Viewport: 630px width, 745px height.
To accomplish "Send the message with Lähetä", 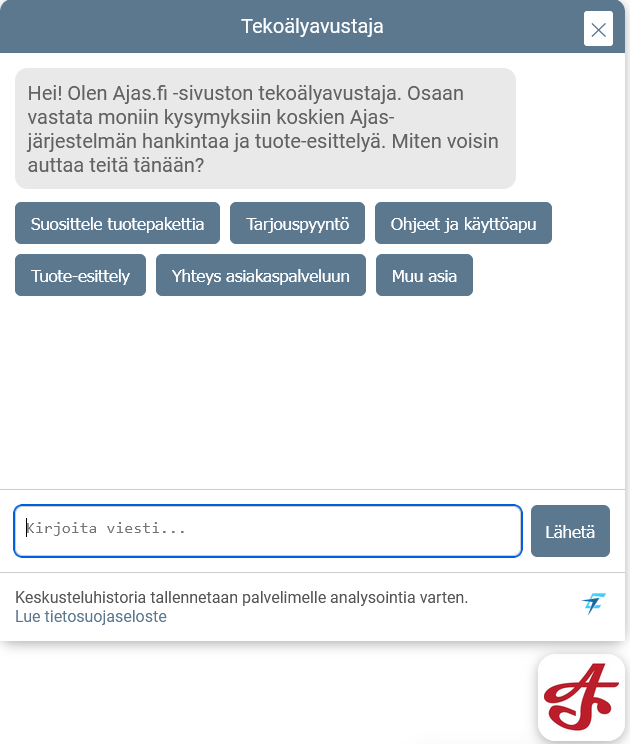I will point(570,531).
